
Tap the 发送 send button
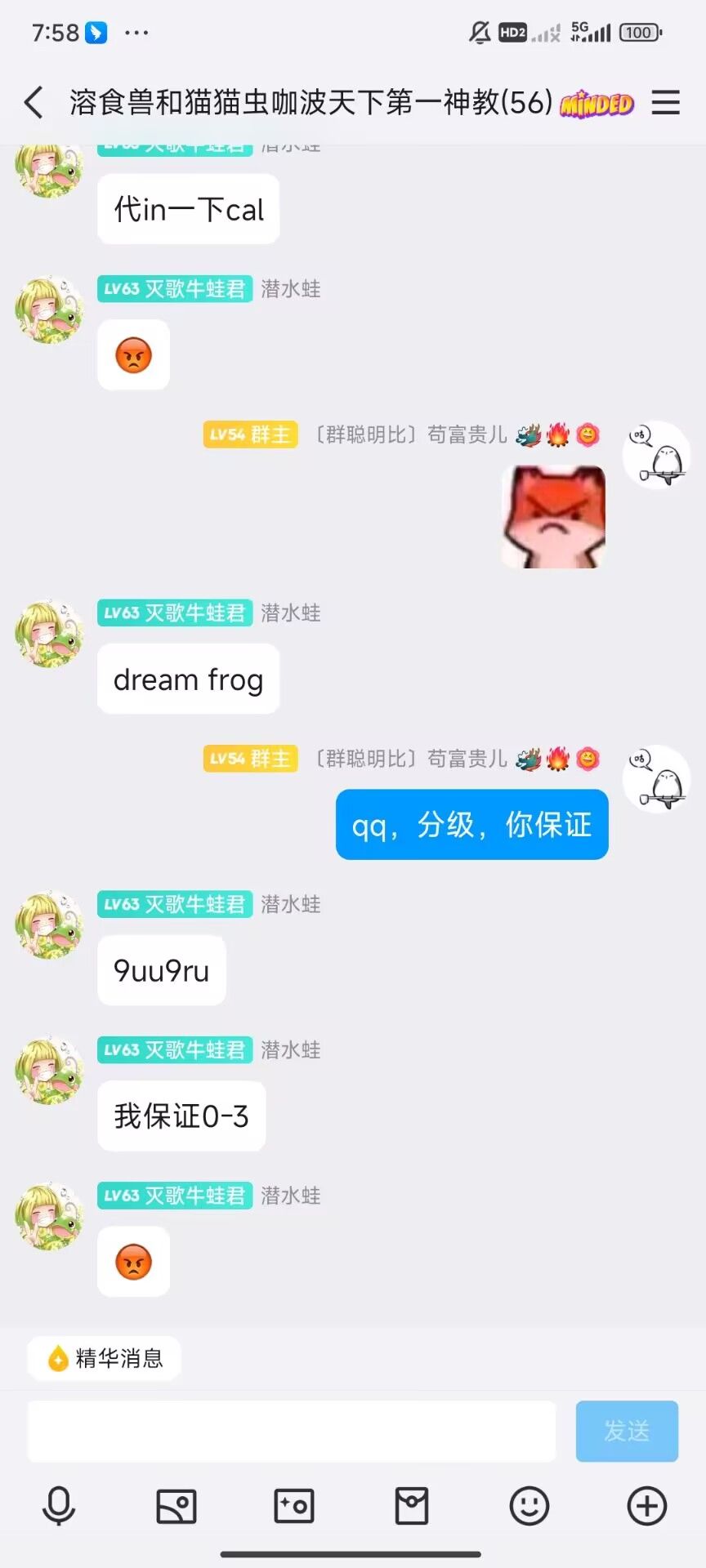coord(627,1431)
